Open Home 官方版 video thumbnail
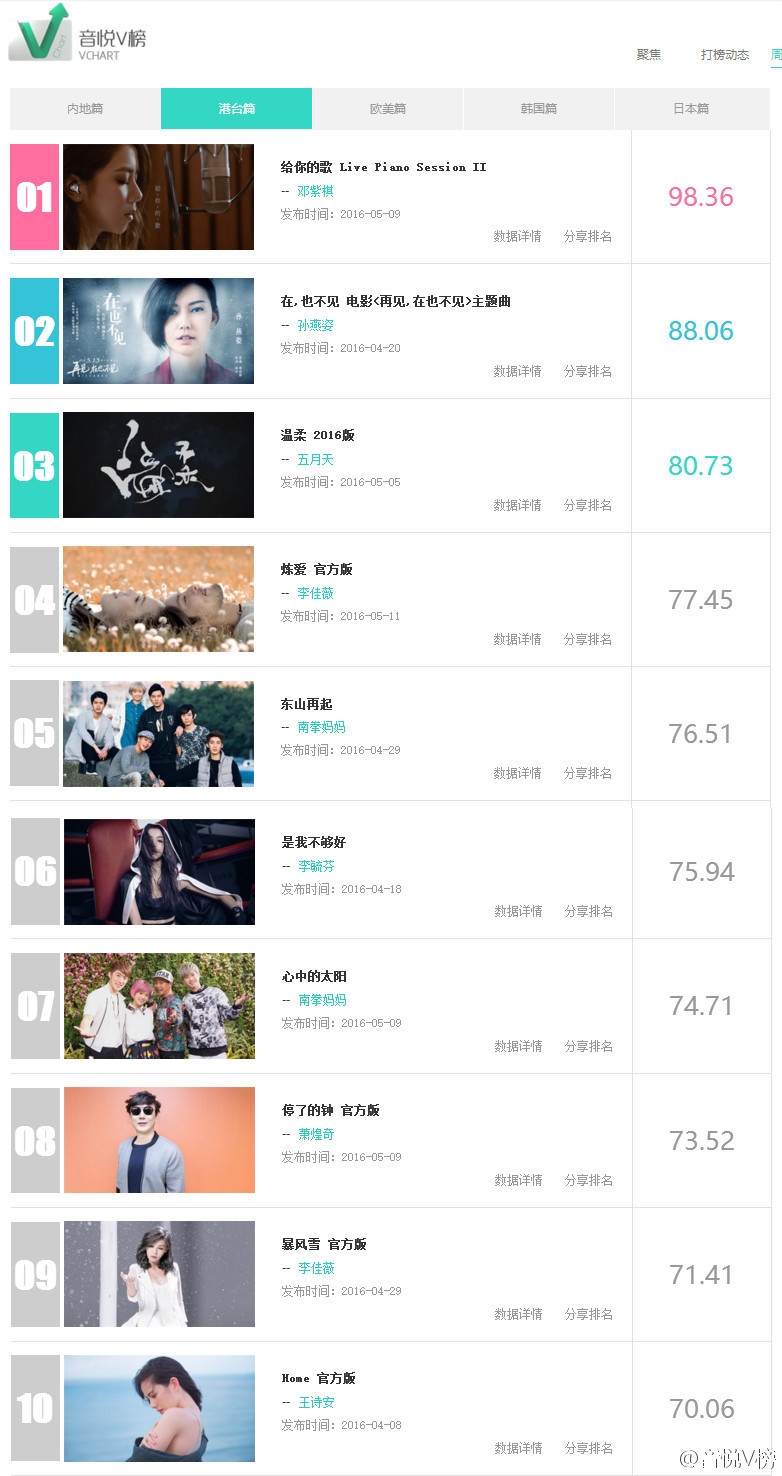This screenshot has width=782, height=1476. point(159,1408)
